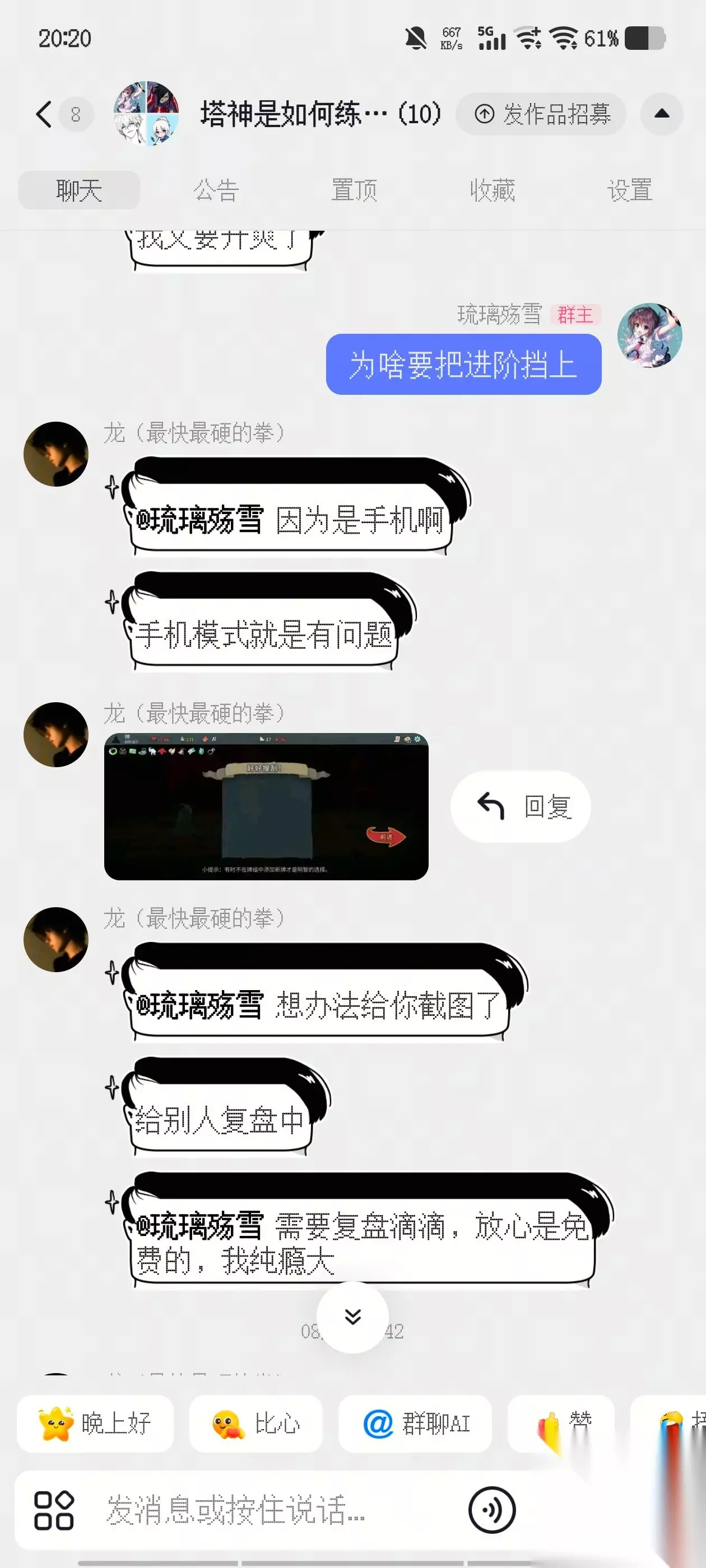Open the four-square apps menu icon

(x=54, y=1510)
